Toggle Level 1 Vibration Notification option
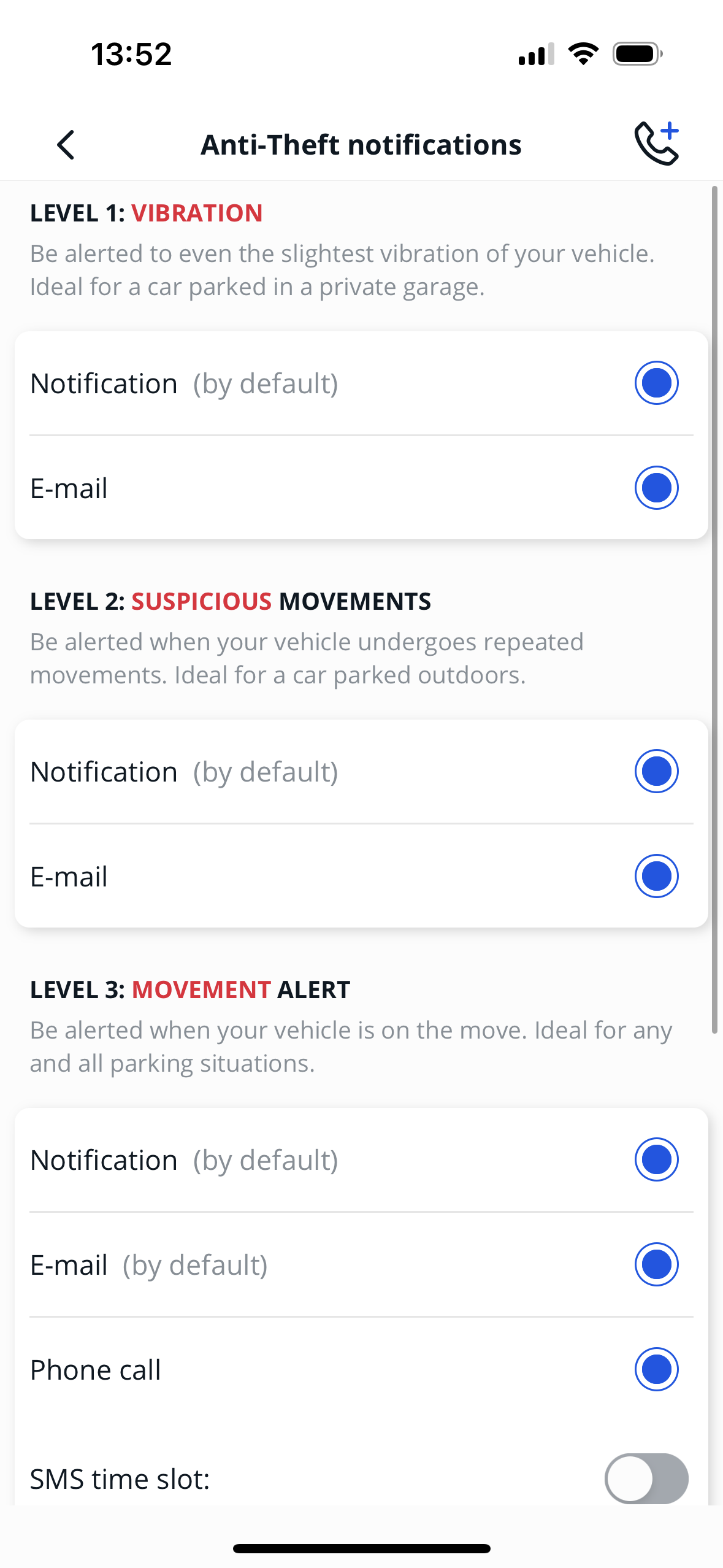This screenshot has width=723, height=1568. (656, 383)
